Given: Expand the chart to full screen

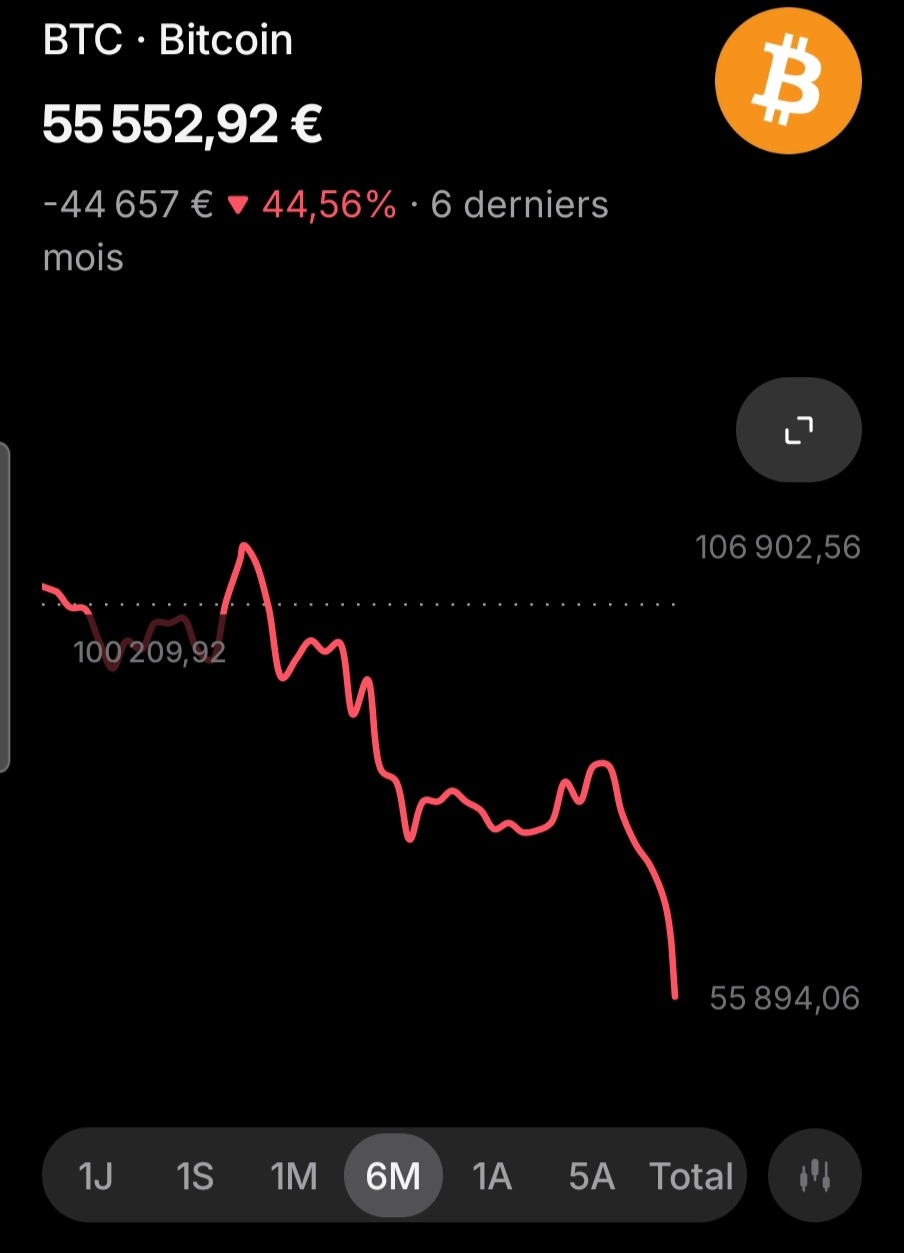Looking at the screenshot, I should (x=798, y=430).
